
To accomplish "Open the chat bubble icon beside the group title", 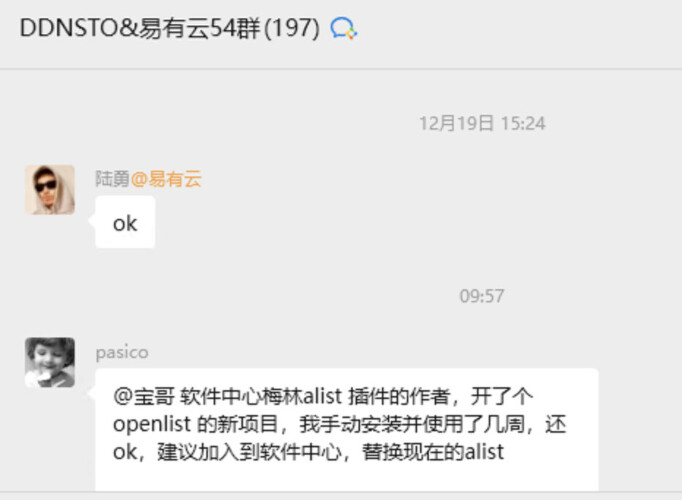I will (344, 29).
